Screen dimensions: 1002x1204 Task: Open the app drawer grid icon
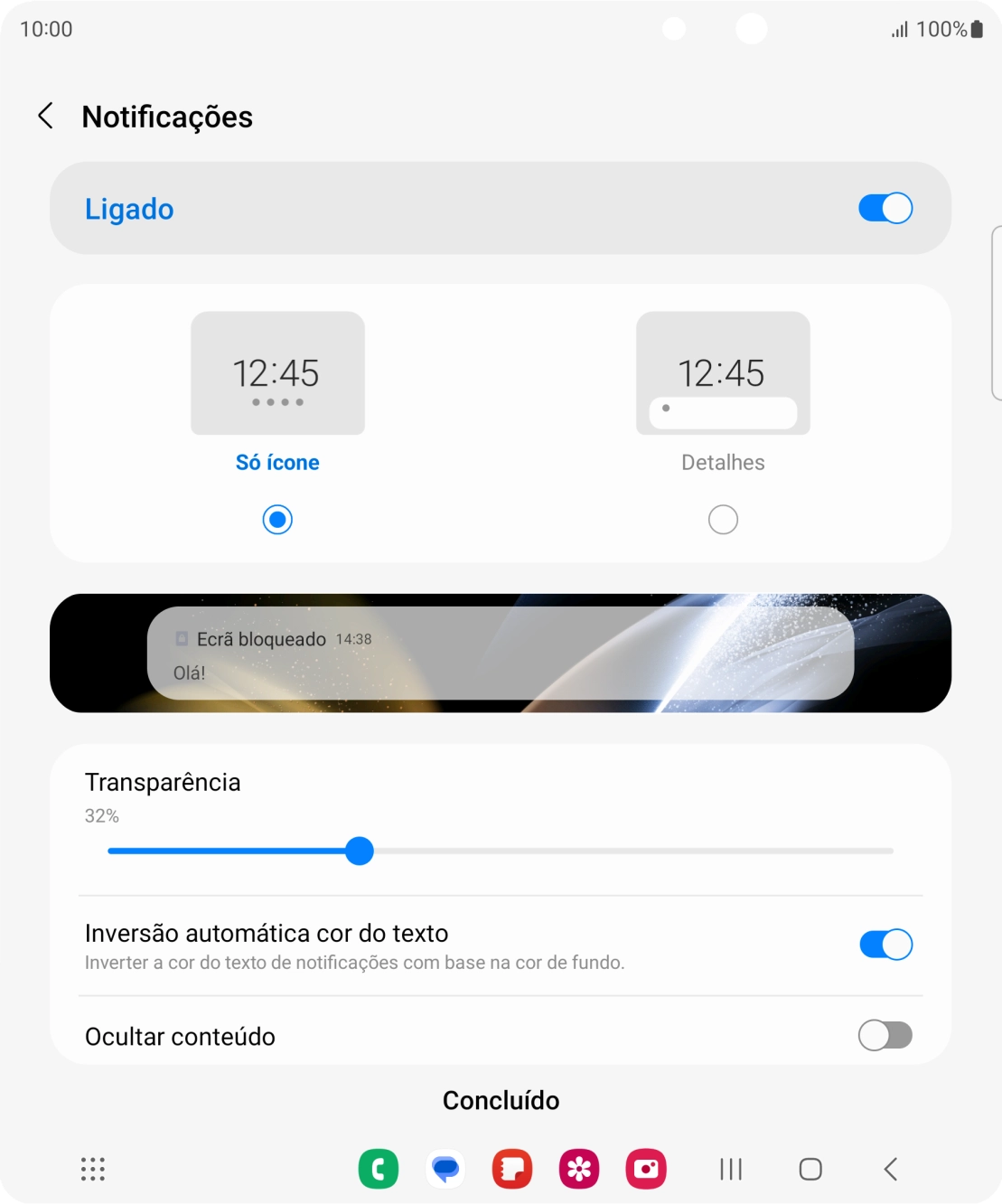[92, 1168]
